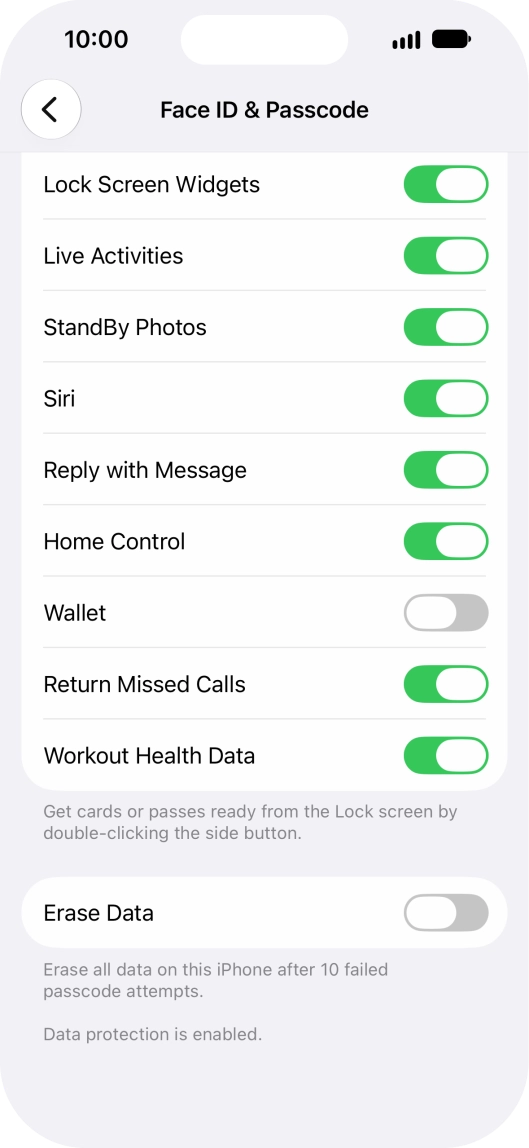Disable Workout Health Data switch

pyautogui.click(x=446, y=756)
